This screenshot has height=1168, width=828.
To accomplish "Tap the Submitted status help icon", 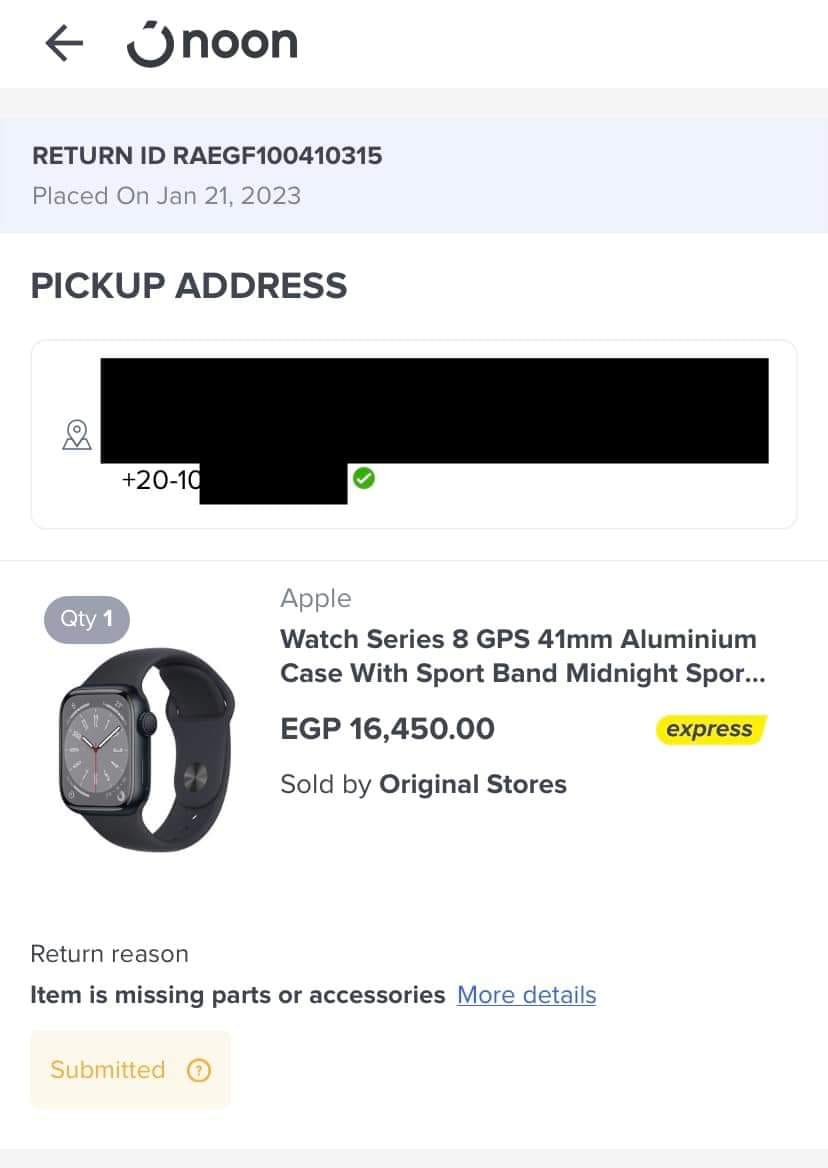I will [199, 1070].
